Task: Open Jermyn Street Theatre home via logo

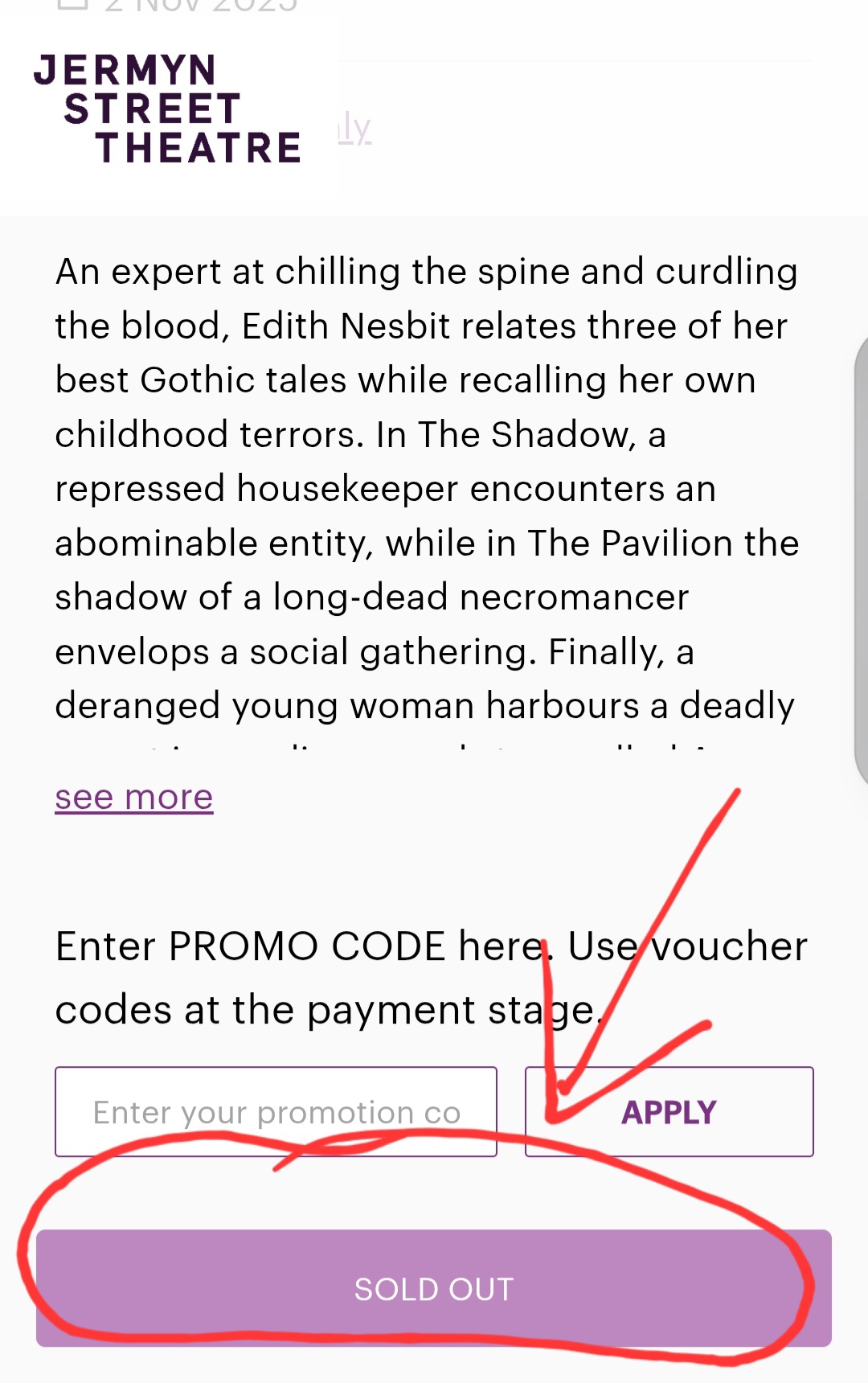Action: pos(167,109)
